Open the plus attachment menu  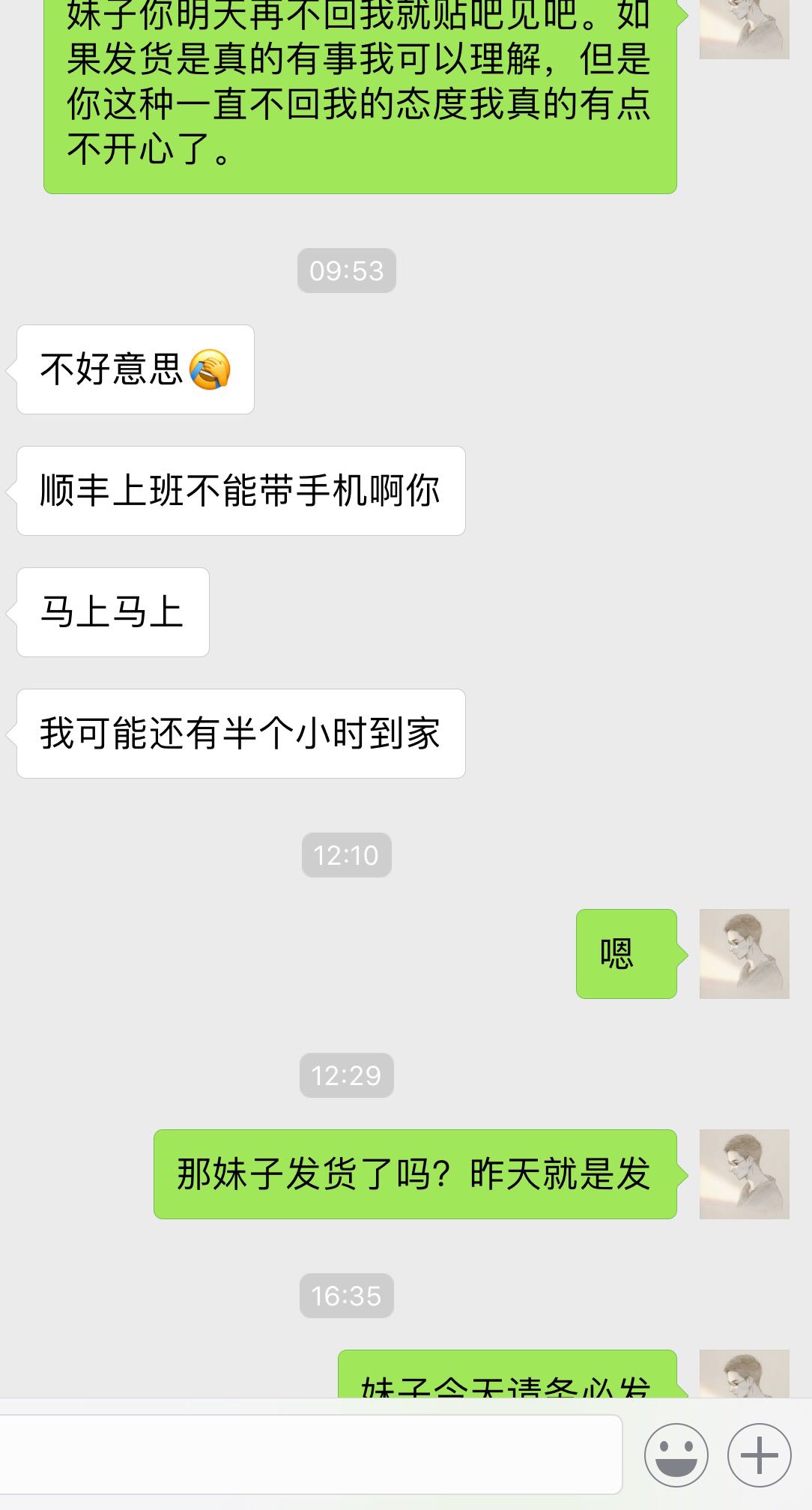click(759, 1455)
